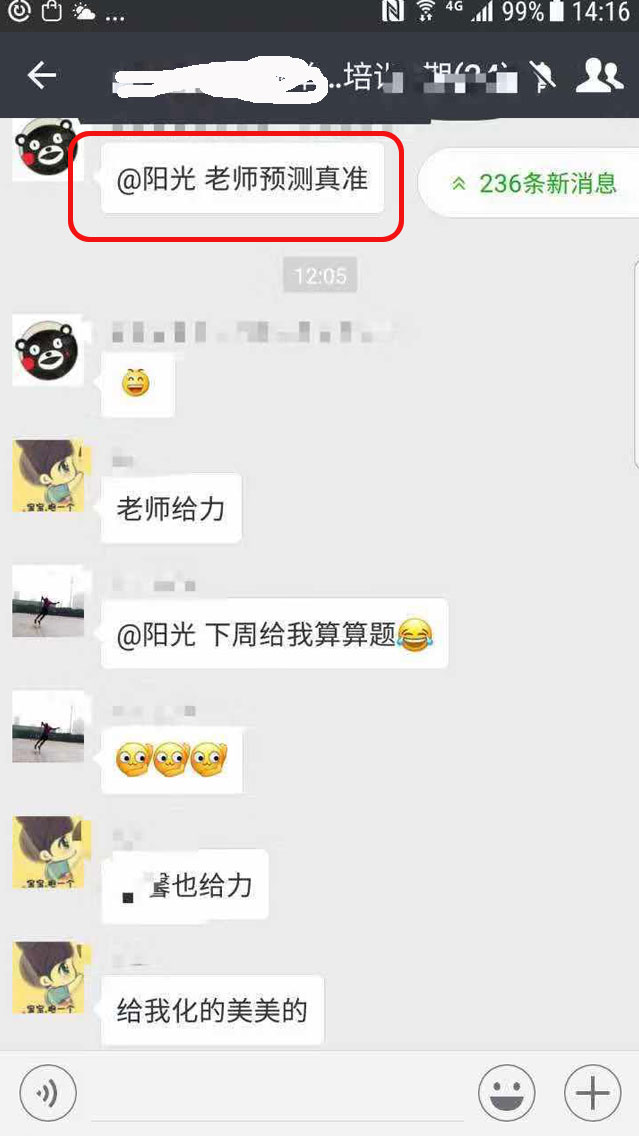Open the plus attachments menu
The image size is (639, 1136).
(x=592, y=1093)
